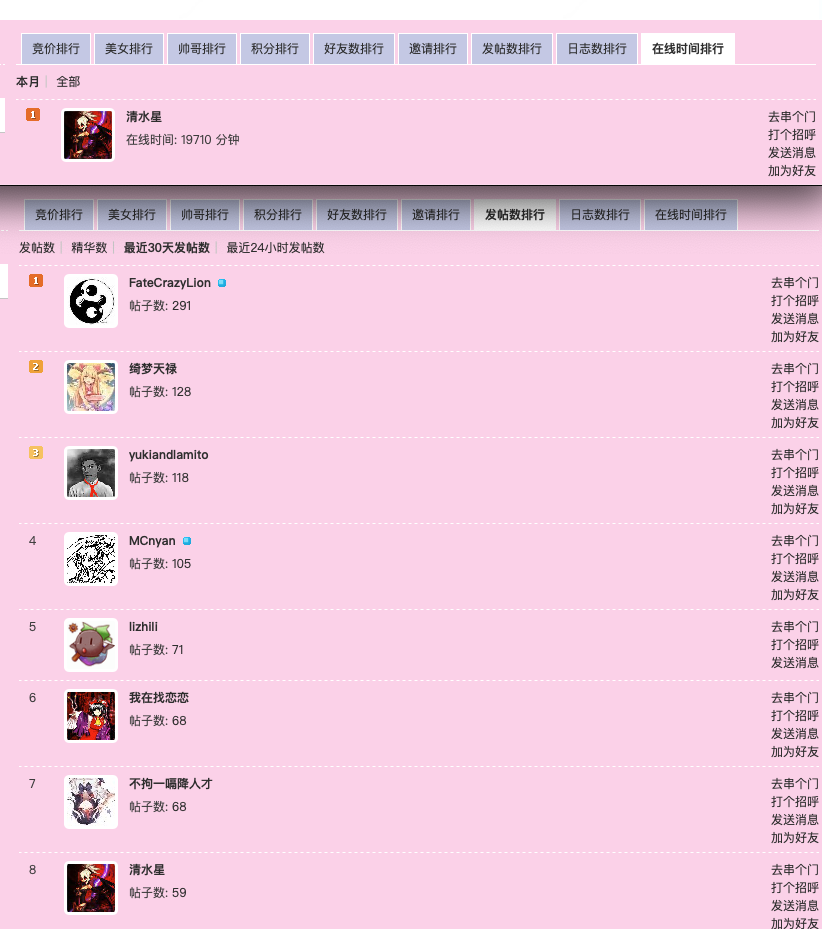The height and width of the screenshot is (929, 822).
Task: Switch to the 精华数 sub-filter
Action: (x=89, y=248)
